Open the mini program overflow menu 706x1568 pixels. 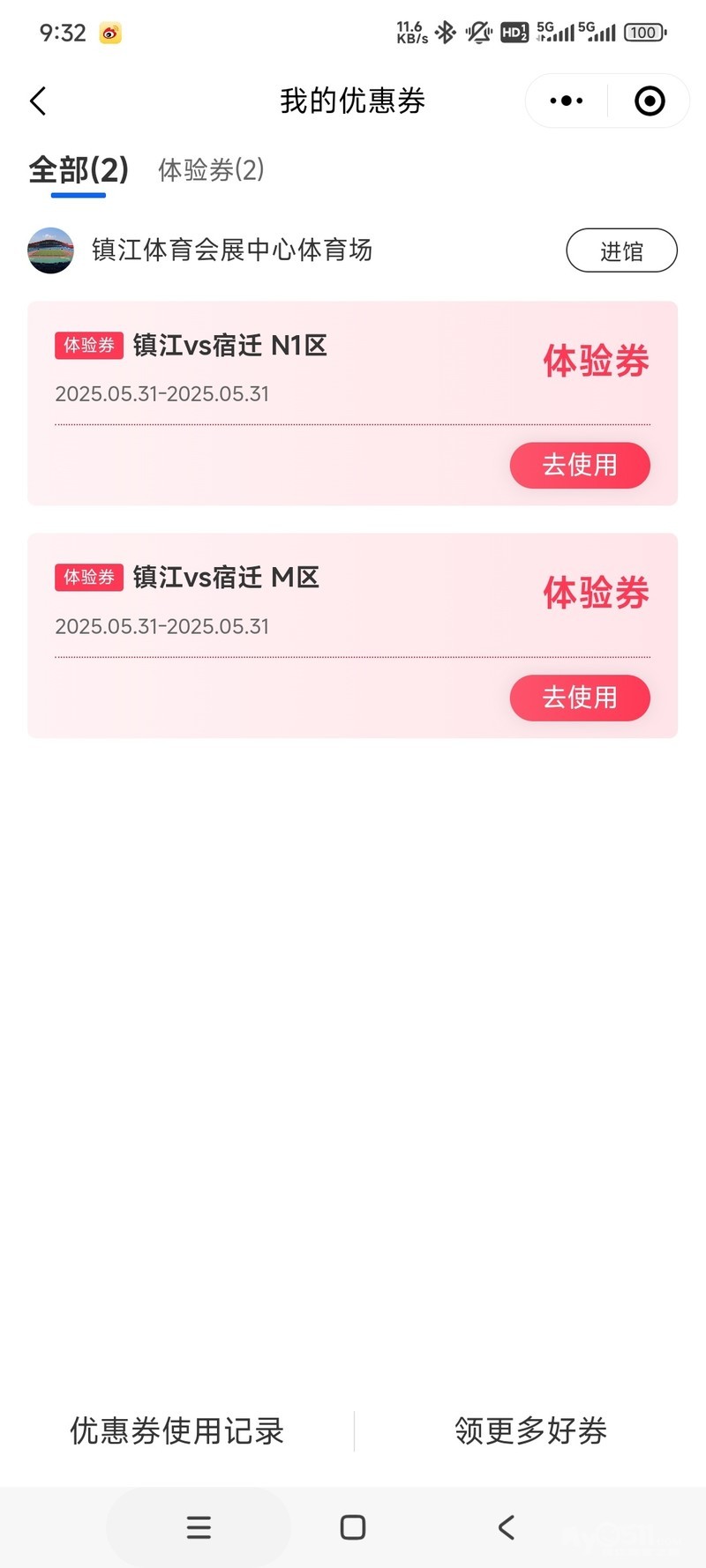coord(566,101)
